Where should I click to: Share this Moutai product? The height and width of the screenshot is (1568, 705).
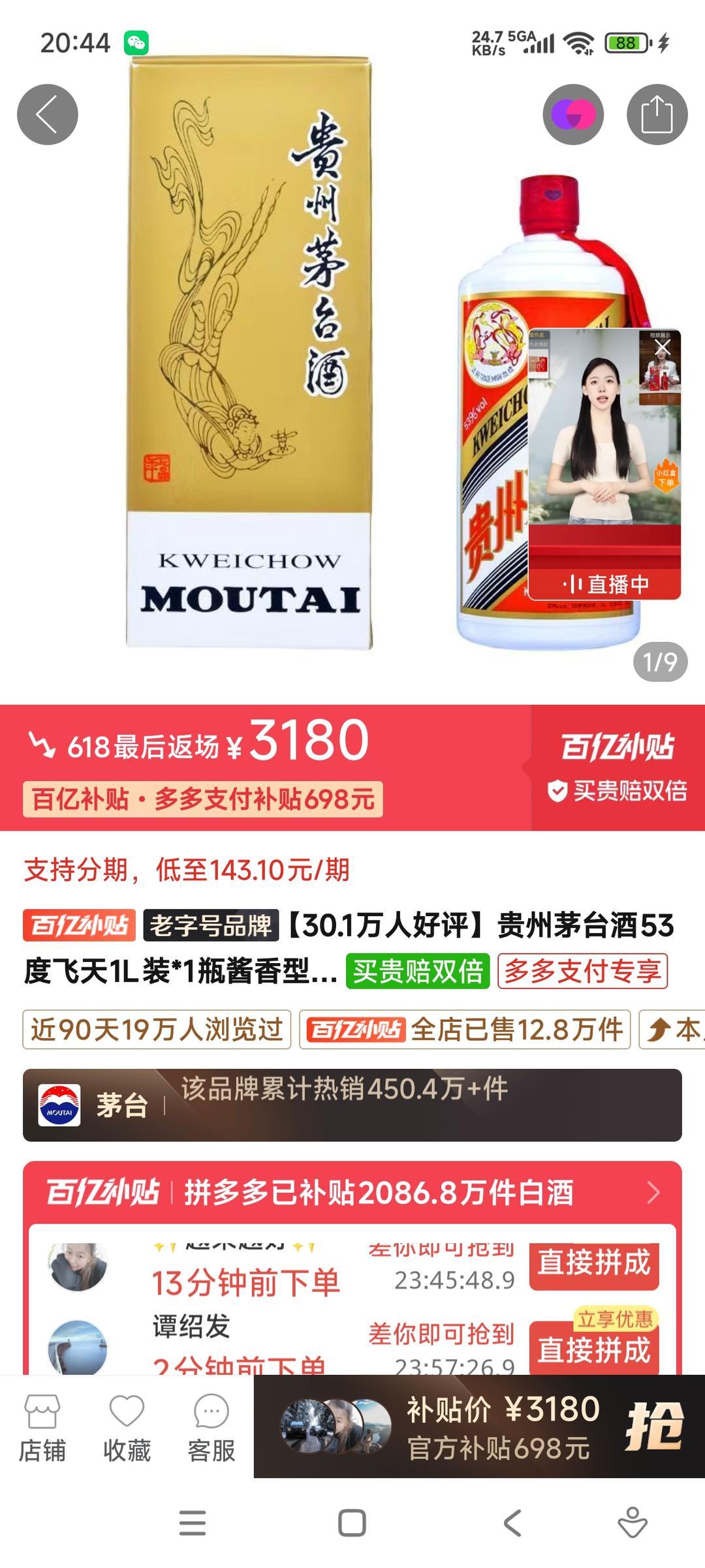coord(657,115)
